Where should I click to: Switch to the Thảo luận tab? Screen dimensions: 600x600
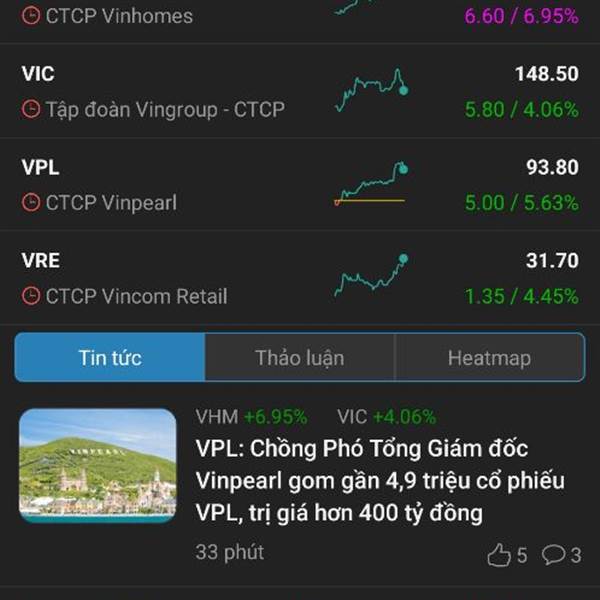tap(299, 358)
